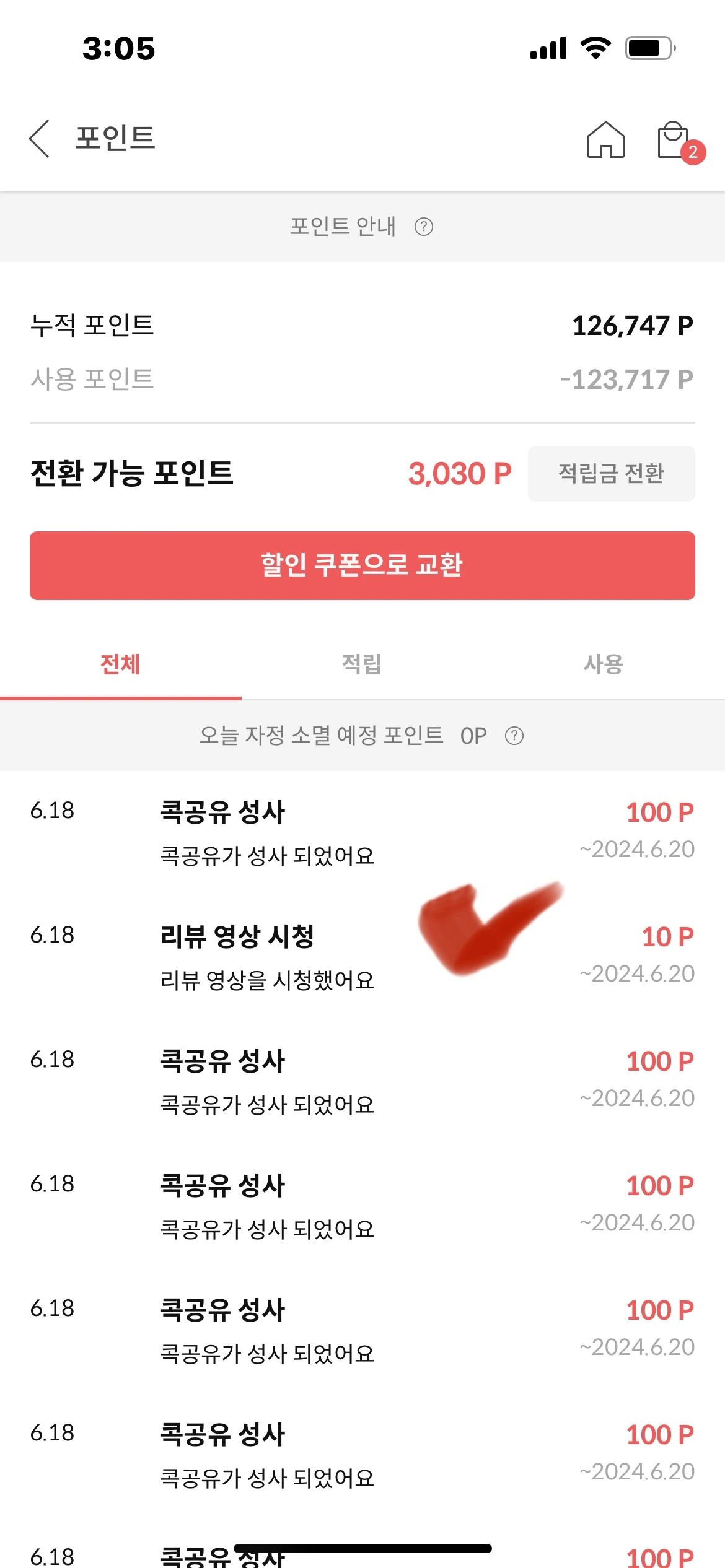Open the home icon at top right
The width and height of the screenshot is (725, 1568).
(x=605, y=141)
